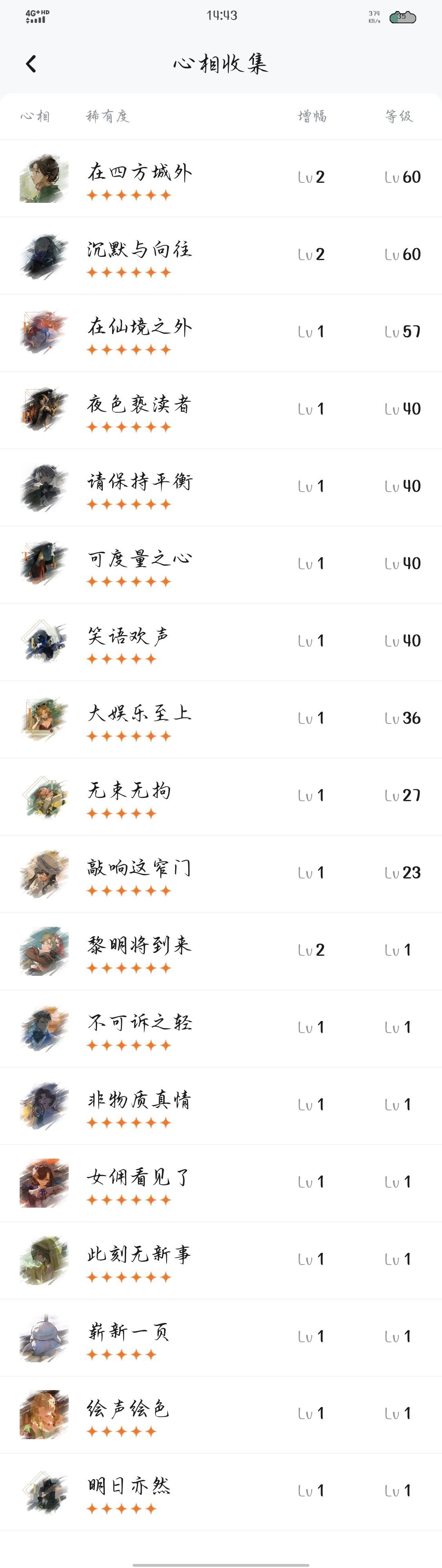Go back from 心相收集 page
The image size is (442, 1568).
(x=31, y=63)
